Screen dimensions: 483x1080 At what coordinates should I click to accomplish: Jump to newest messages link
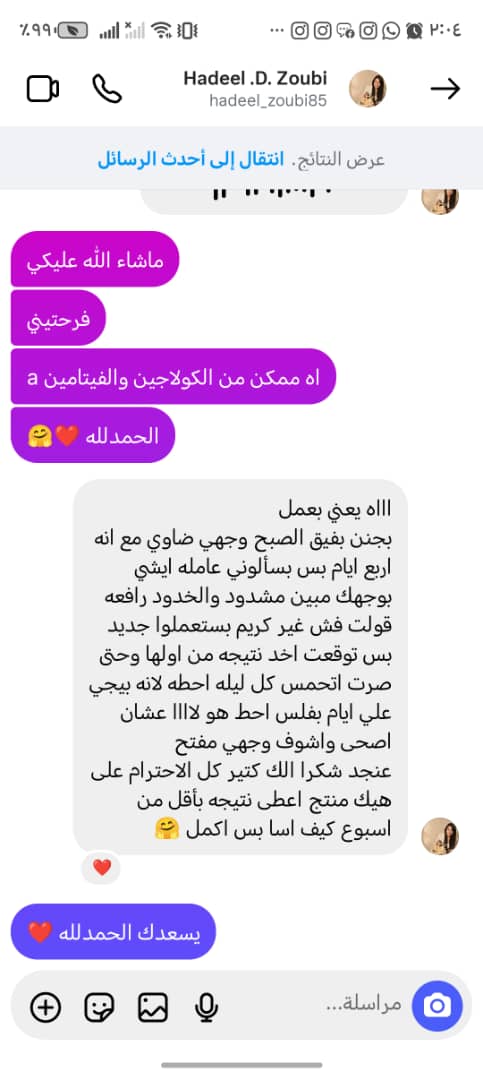(191, 159)
